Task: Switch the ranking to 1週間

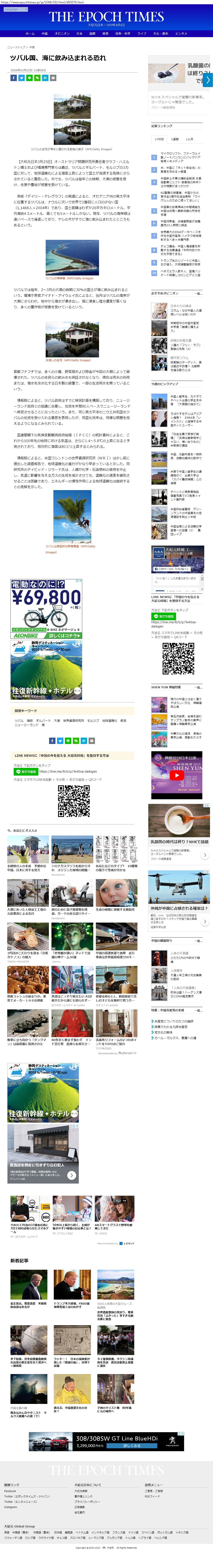Action: (175, 139)
